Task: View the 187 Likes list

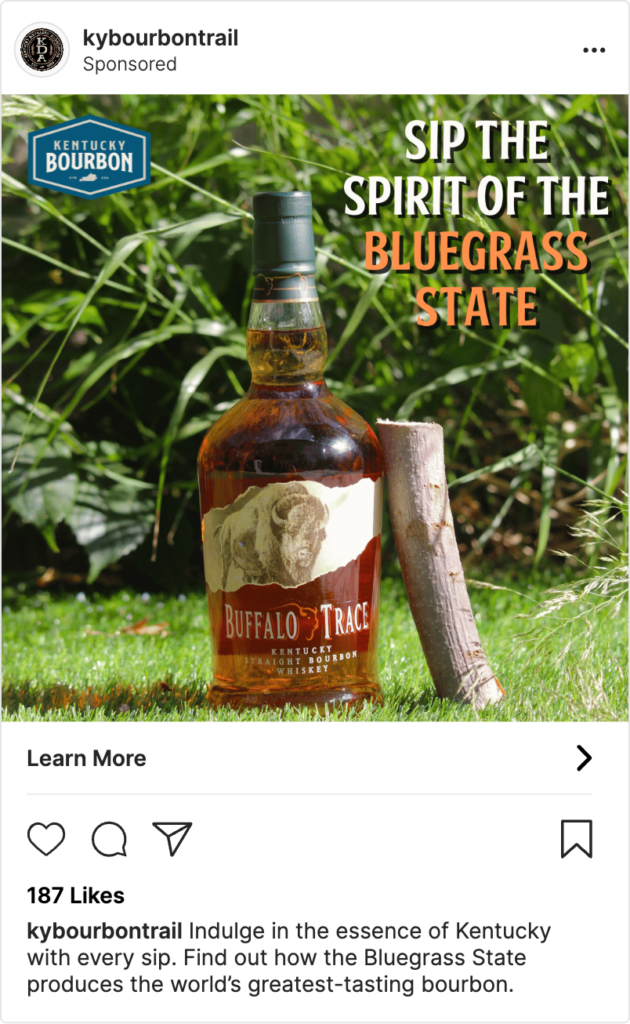Action: pyautogui.click(x=76, y=895)
